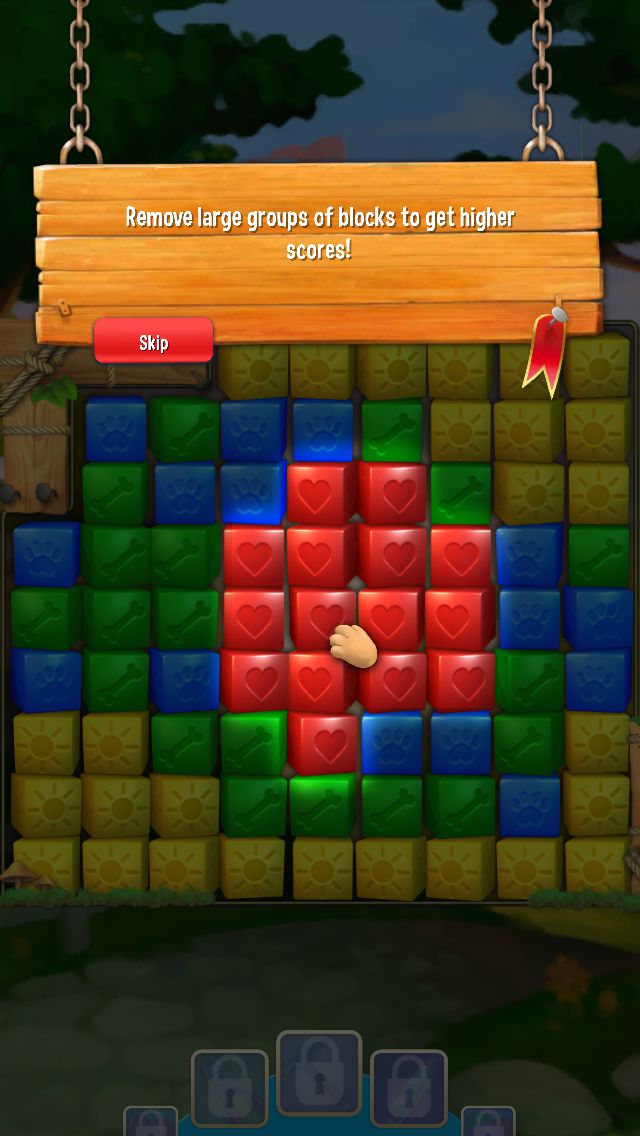Viewport: 640px width, 1136px height.
Task: Skip the tutorial
Action: (x=153, y=342)
